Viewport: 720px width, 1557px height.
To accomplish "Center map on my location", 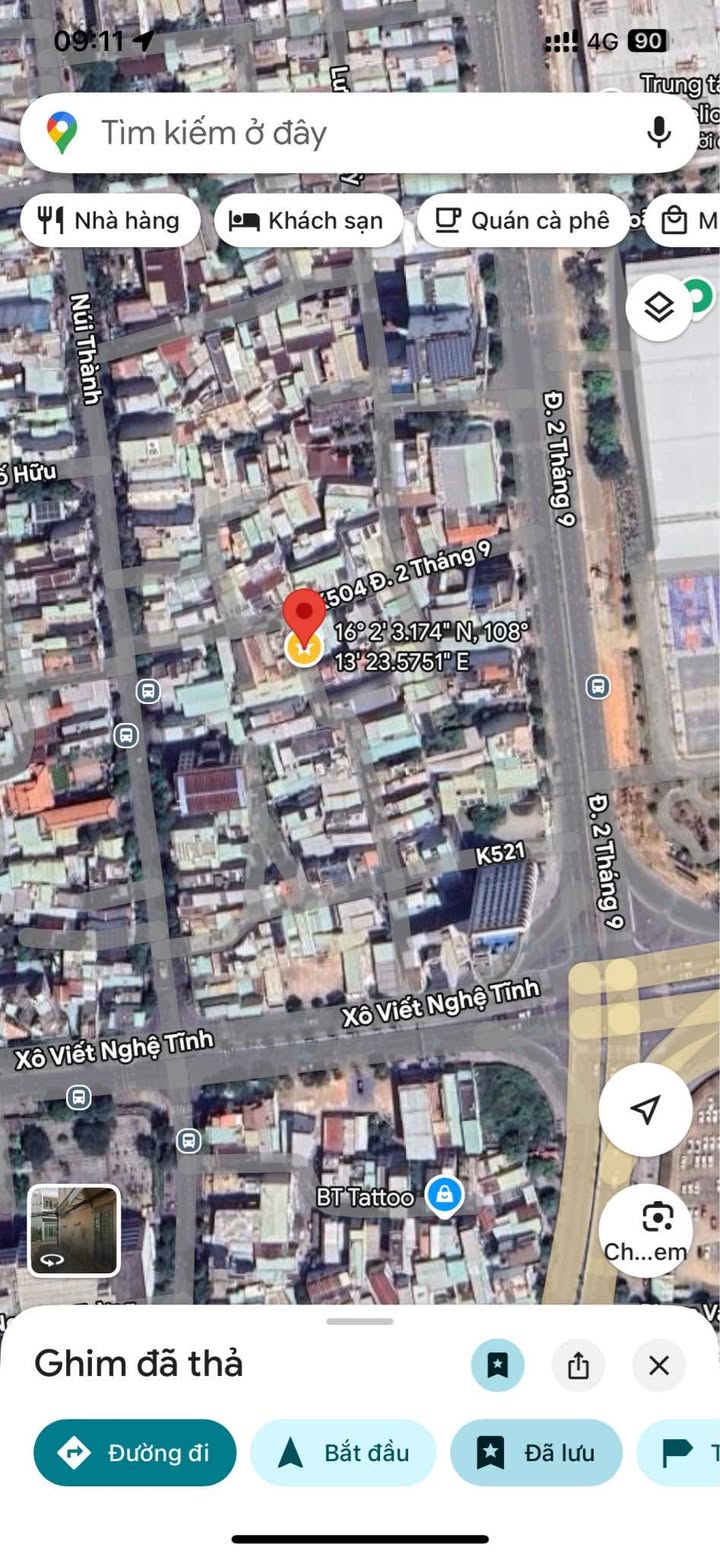I will (x=645, y=1109).
